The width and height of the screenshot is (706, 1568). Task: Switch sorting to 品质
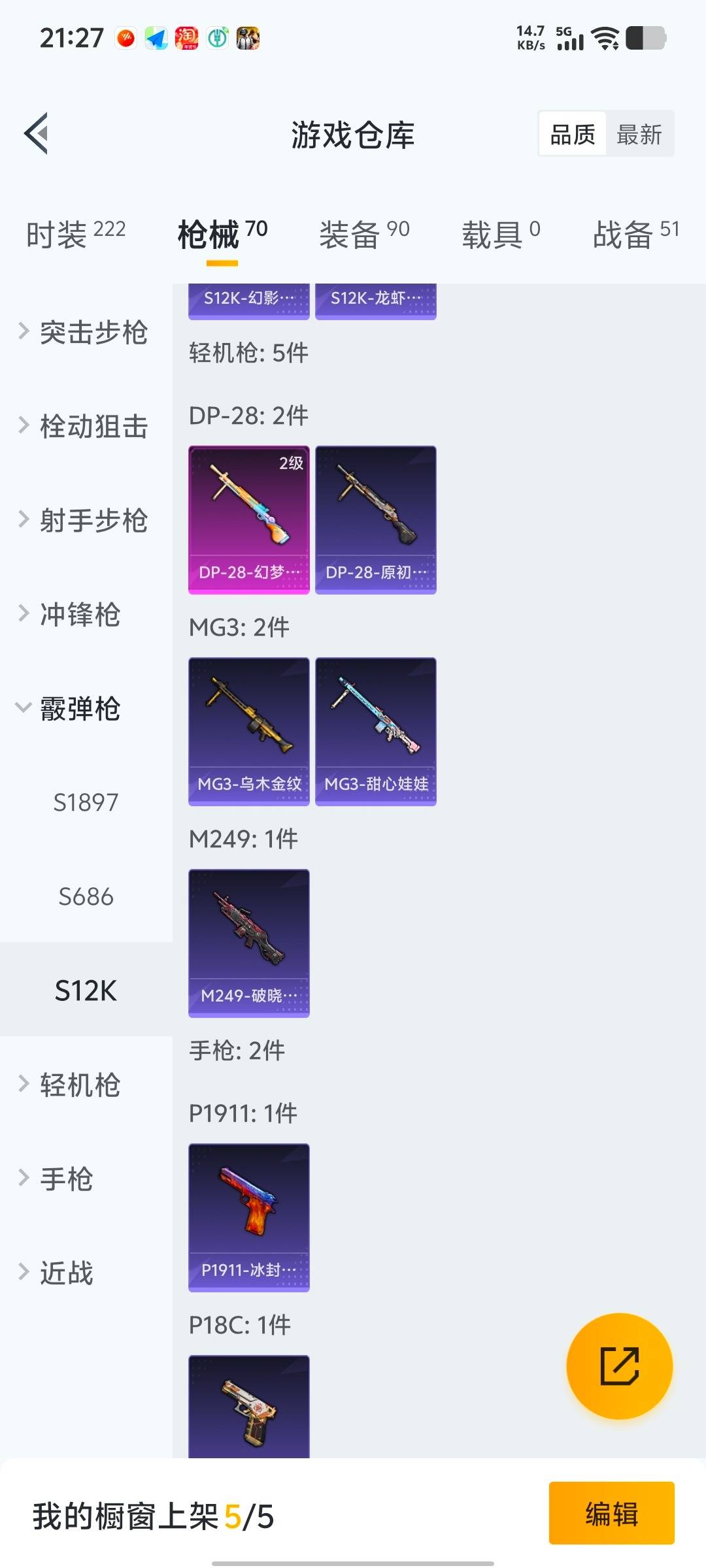click(571, 133)
